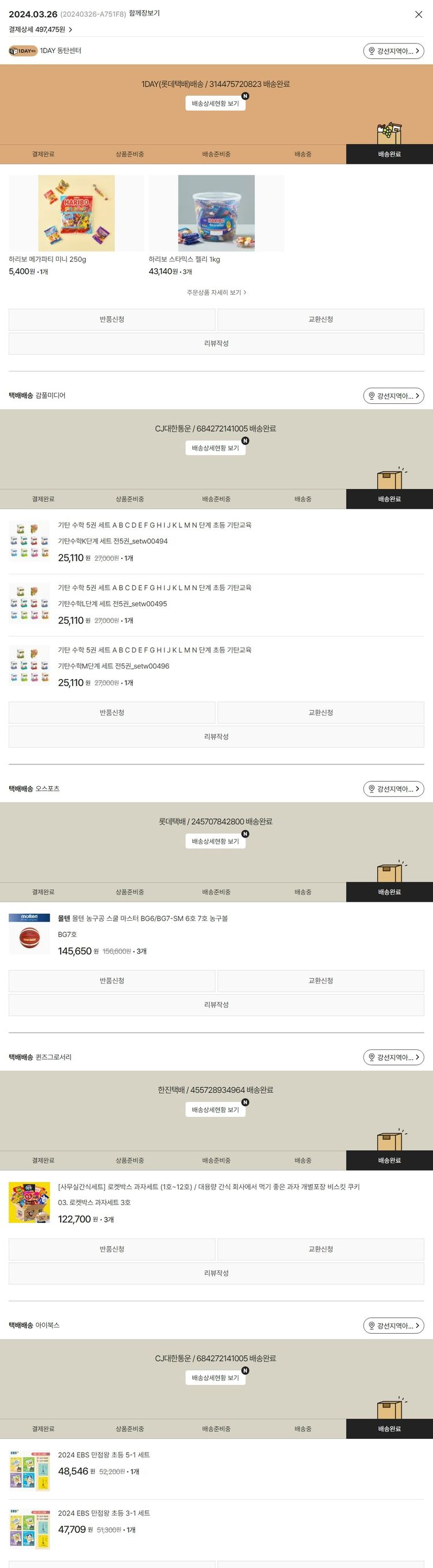
Task: Write review for Haribo order
Action: click(216, 343)
